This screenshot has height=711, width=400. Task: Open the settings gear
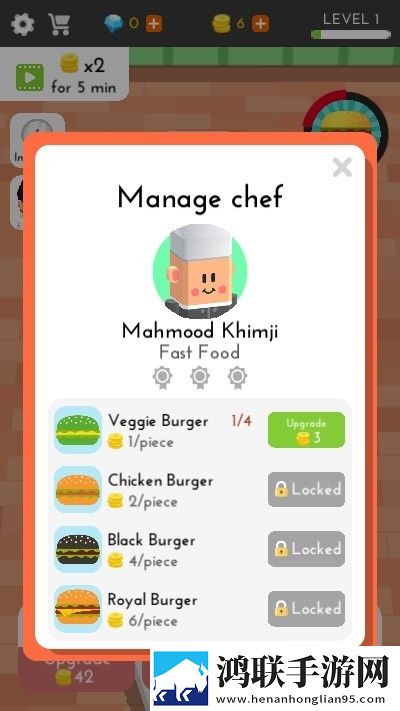23,24
